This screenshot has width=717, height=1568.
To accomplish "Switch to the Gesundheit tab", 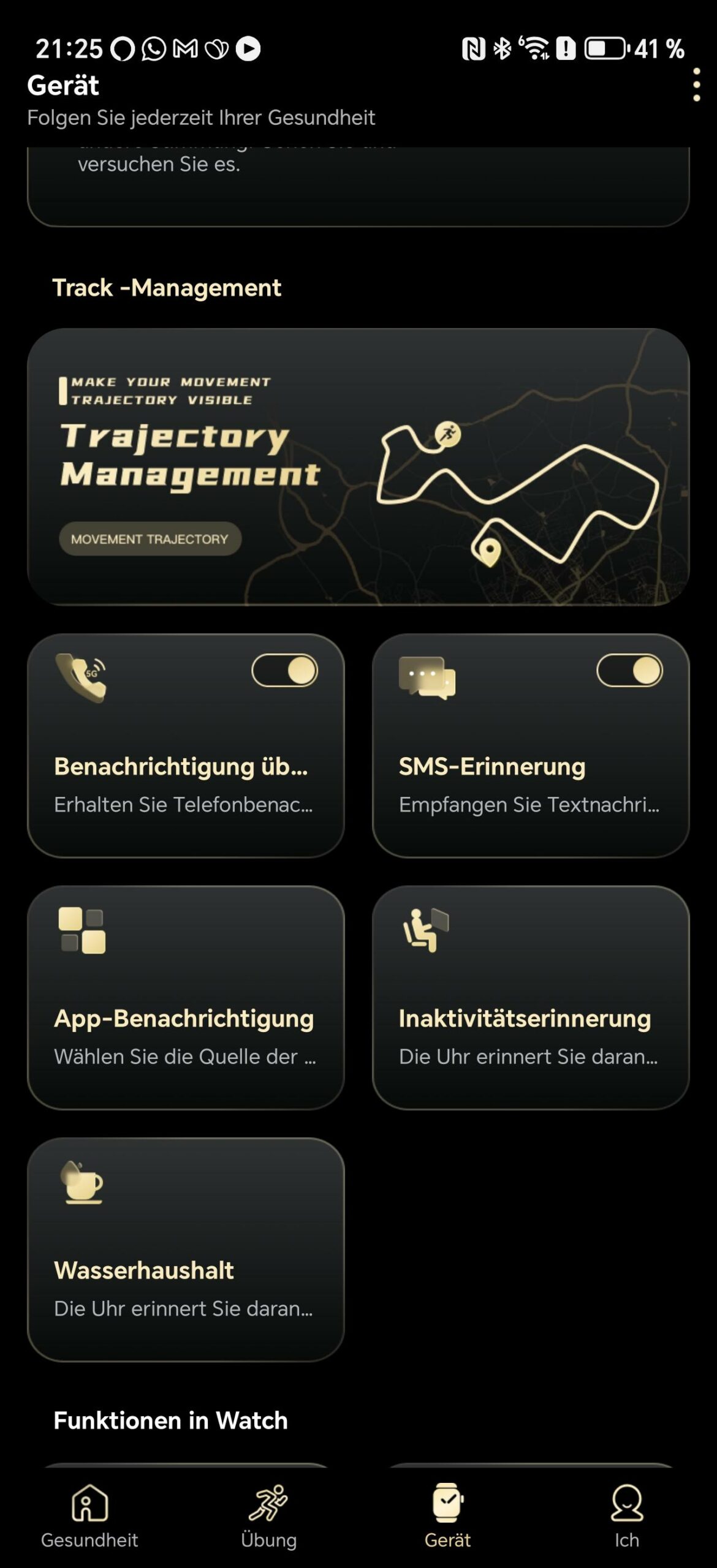I will [89, 1516].
